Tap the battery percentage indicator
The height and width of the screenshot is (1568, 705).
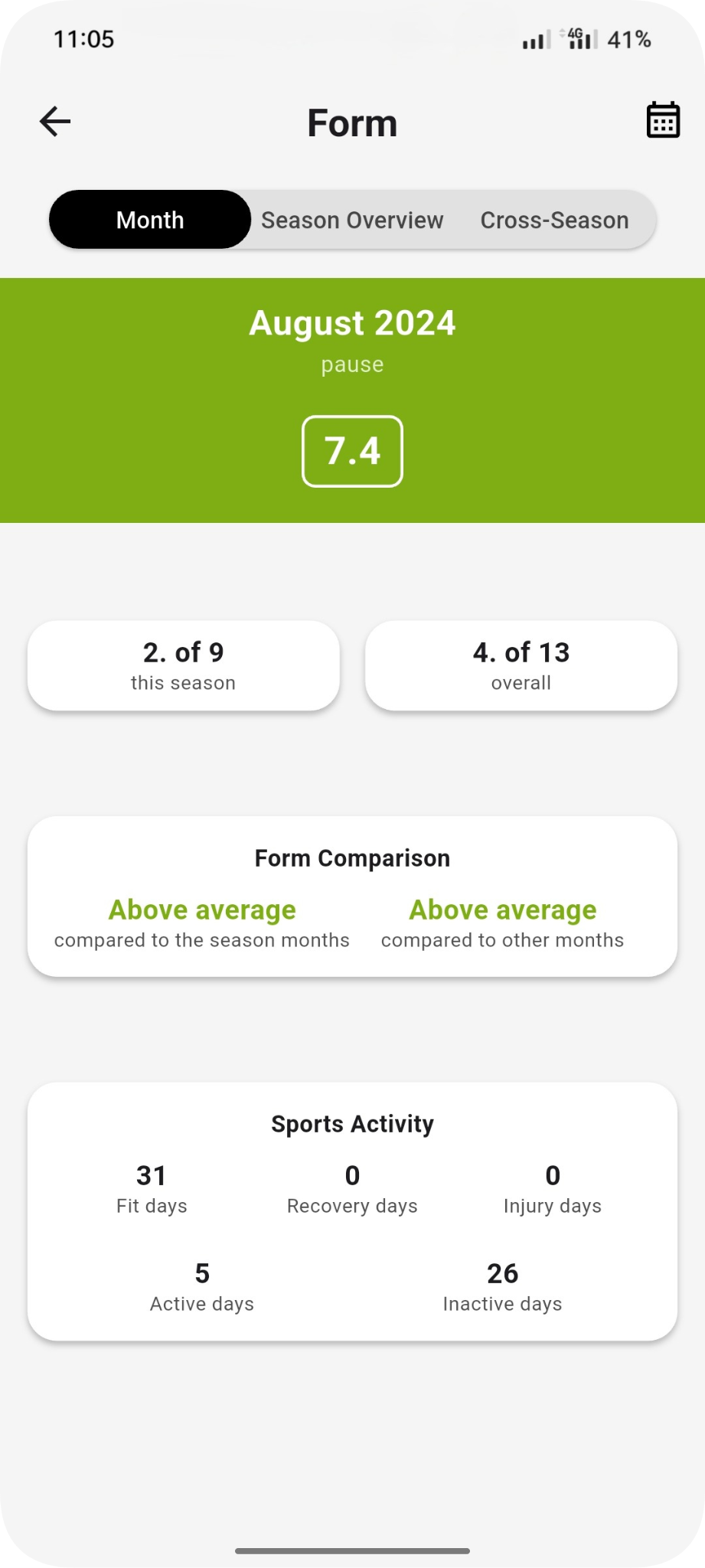point(628,40)
